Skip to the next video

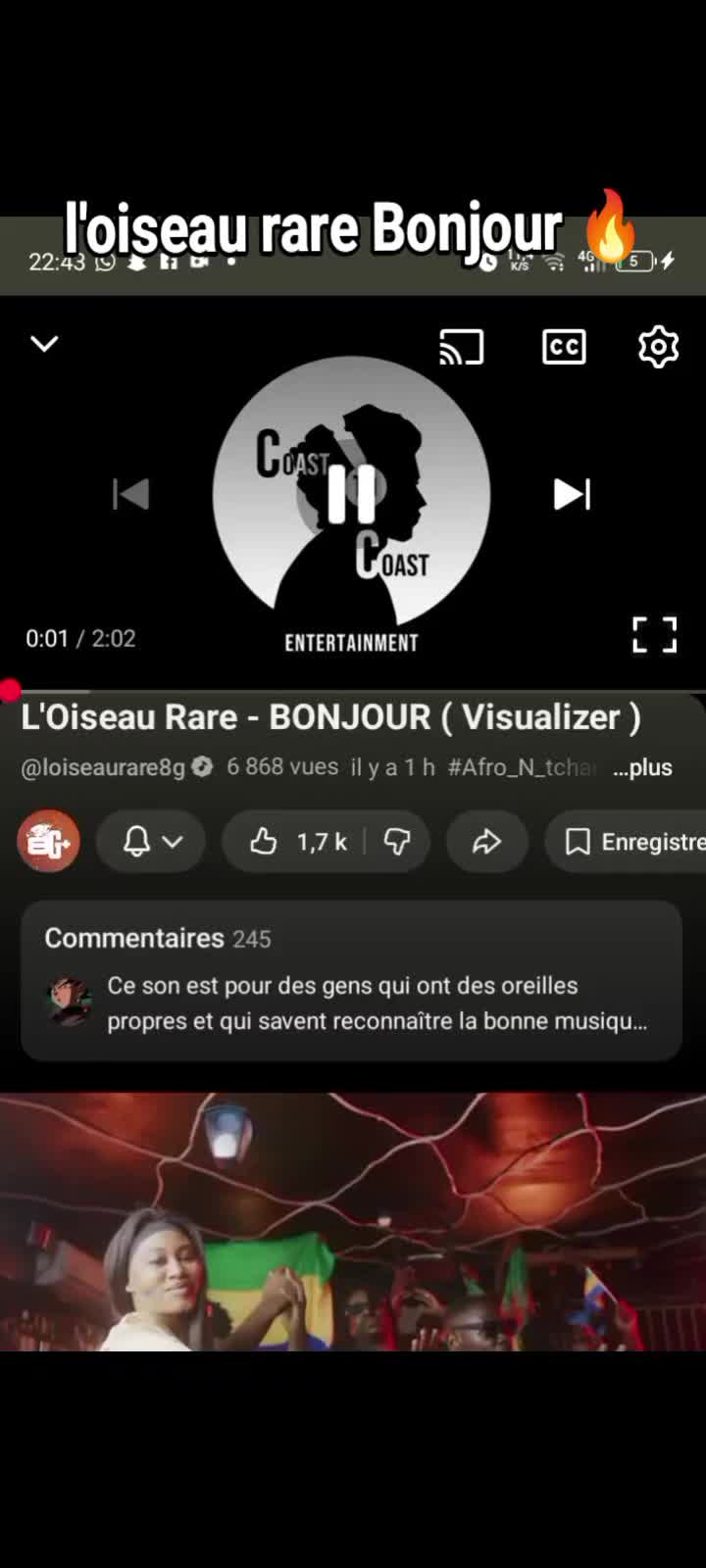coord(572,495)
